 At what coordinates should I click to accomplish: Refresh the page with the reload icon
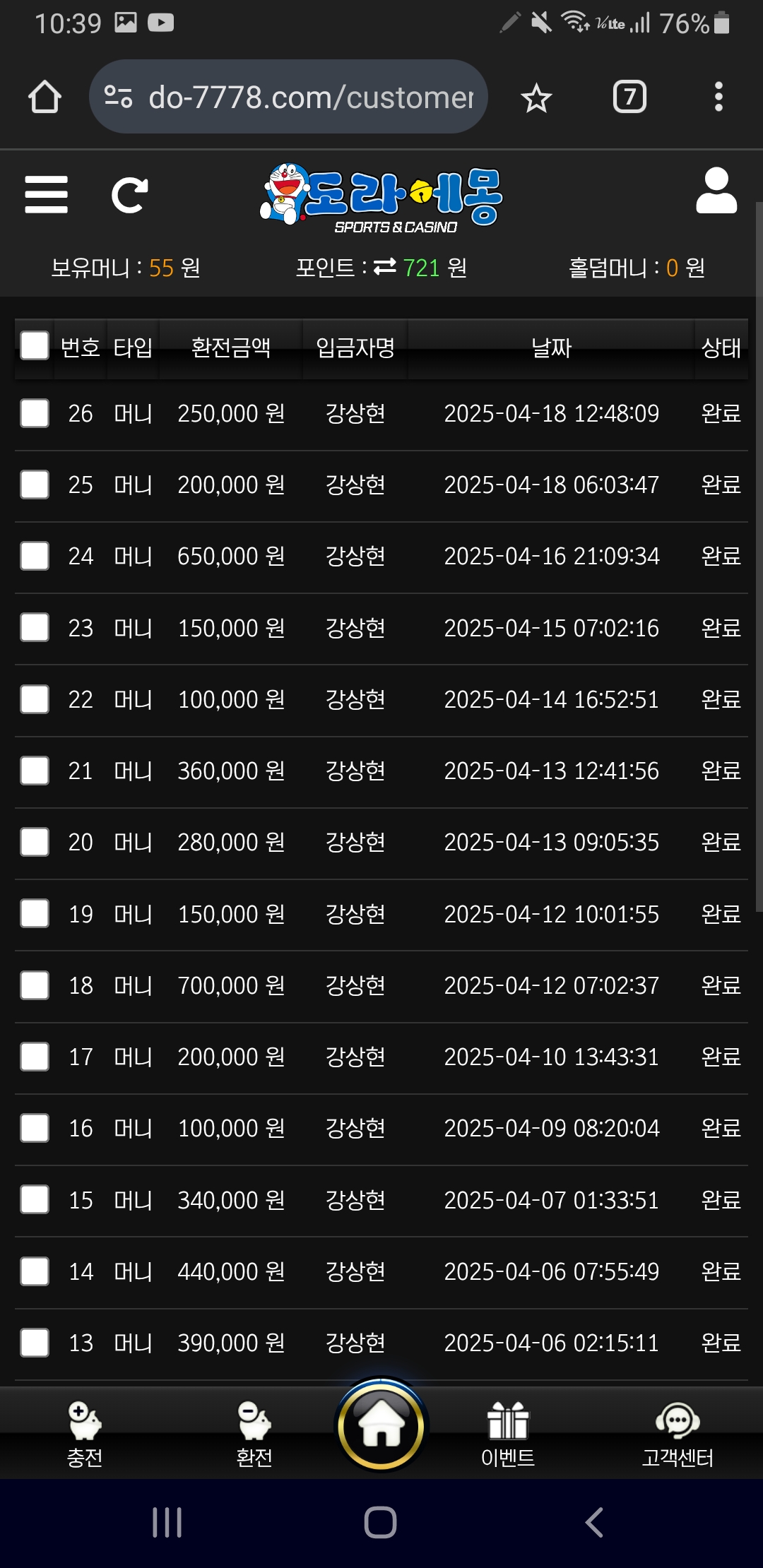click(130, 195)
